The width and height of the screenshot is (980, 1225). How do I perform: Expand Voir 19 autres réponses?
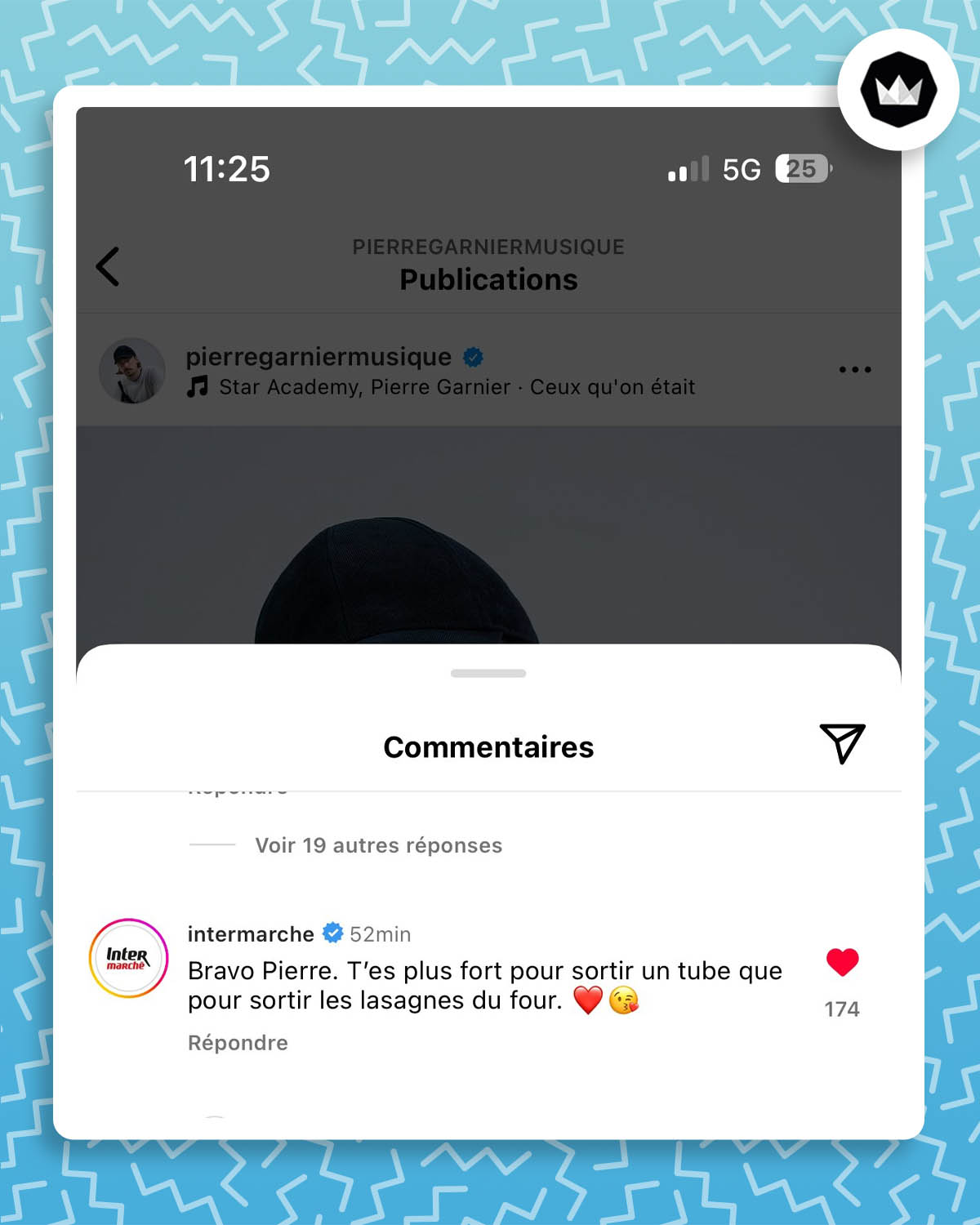[x=377, y=845]
